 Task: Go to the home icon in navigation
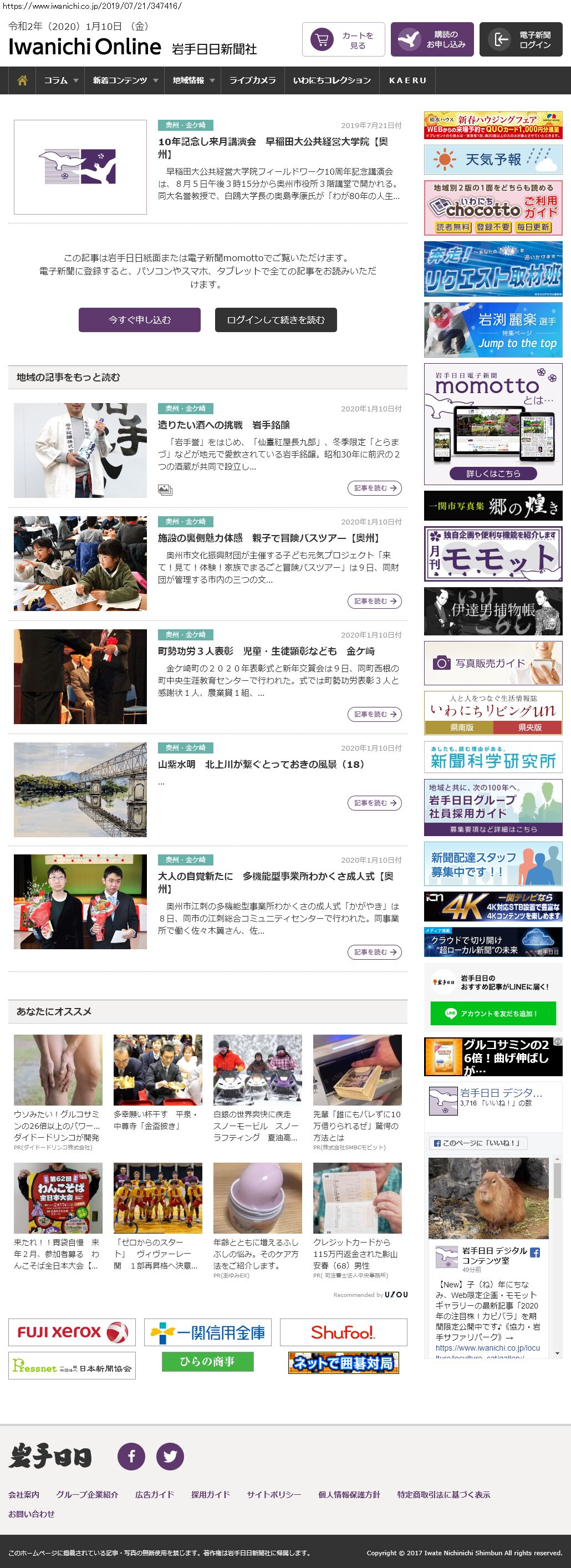coord(23,80)
